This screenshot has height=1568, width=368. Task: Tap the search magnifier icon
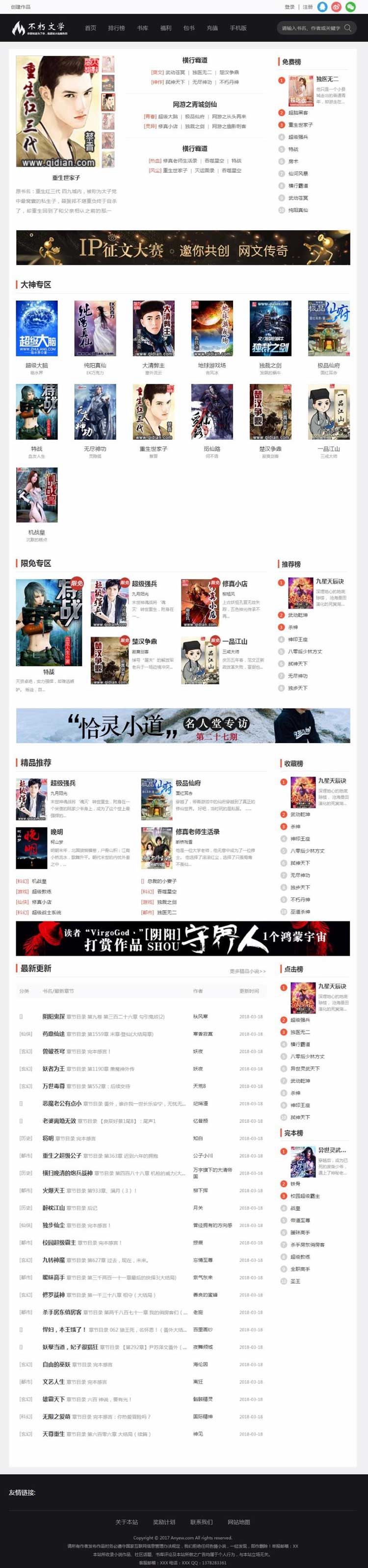pyautogui.click(x=348, y=28)
